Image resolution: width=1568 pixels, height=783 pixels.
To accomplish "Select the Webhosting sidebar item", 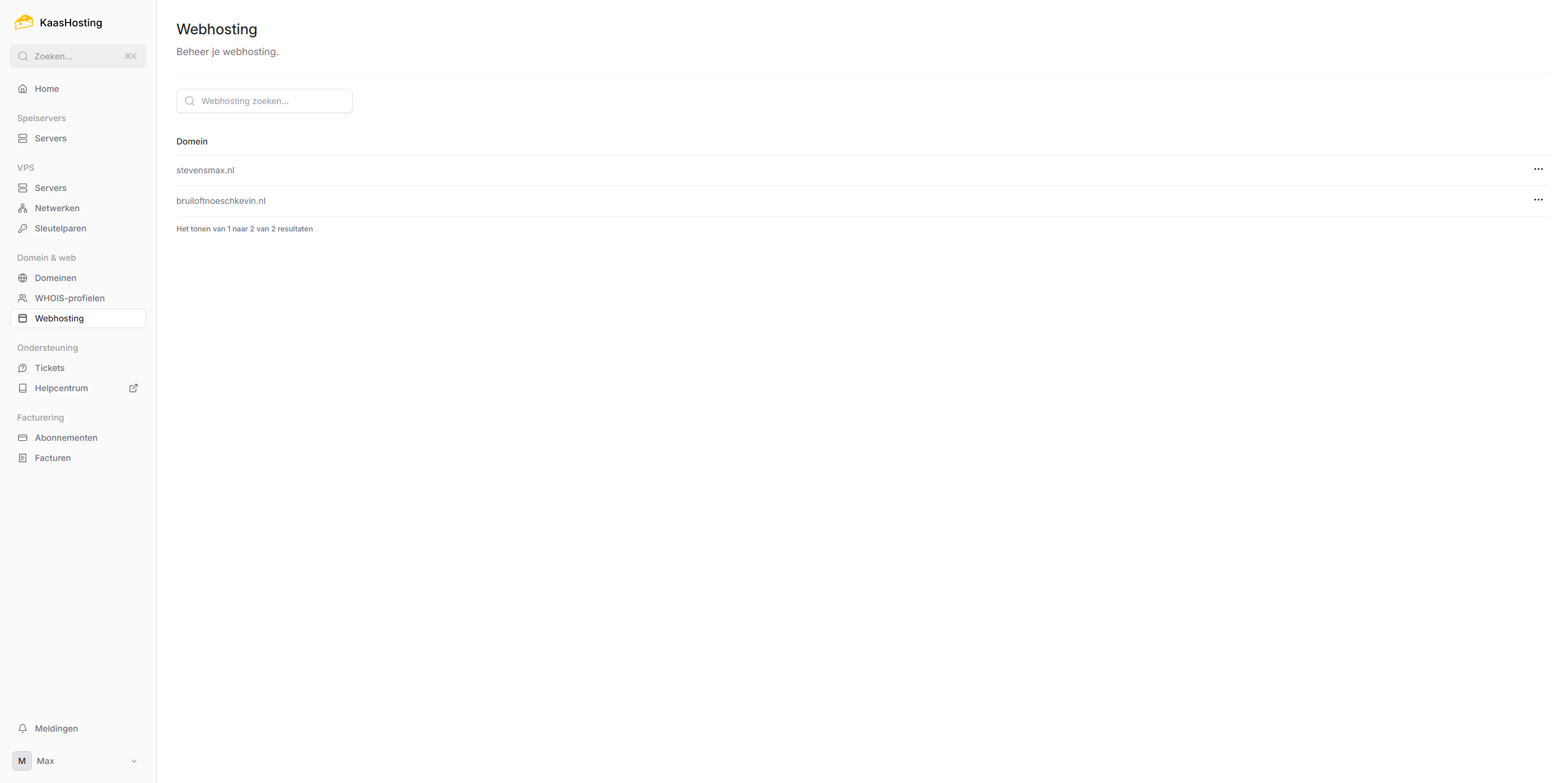I will point(59,318).
